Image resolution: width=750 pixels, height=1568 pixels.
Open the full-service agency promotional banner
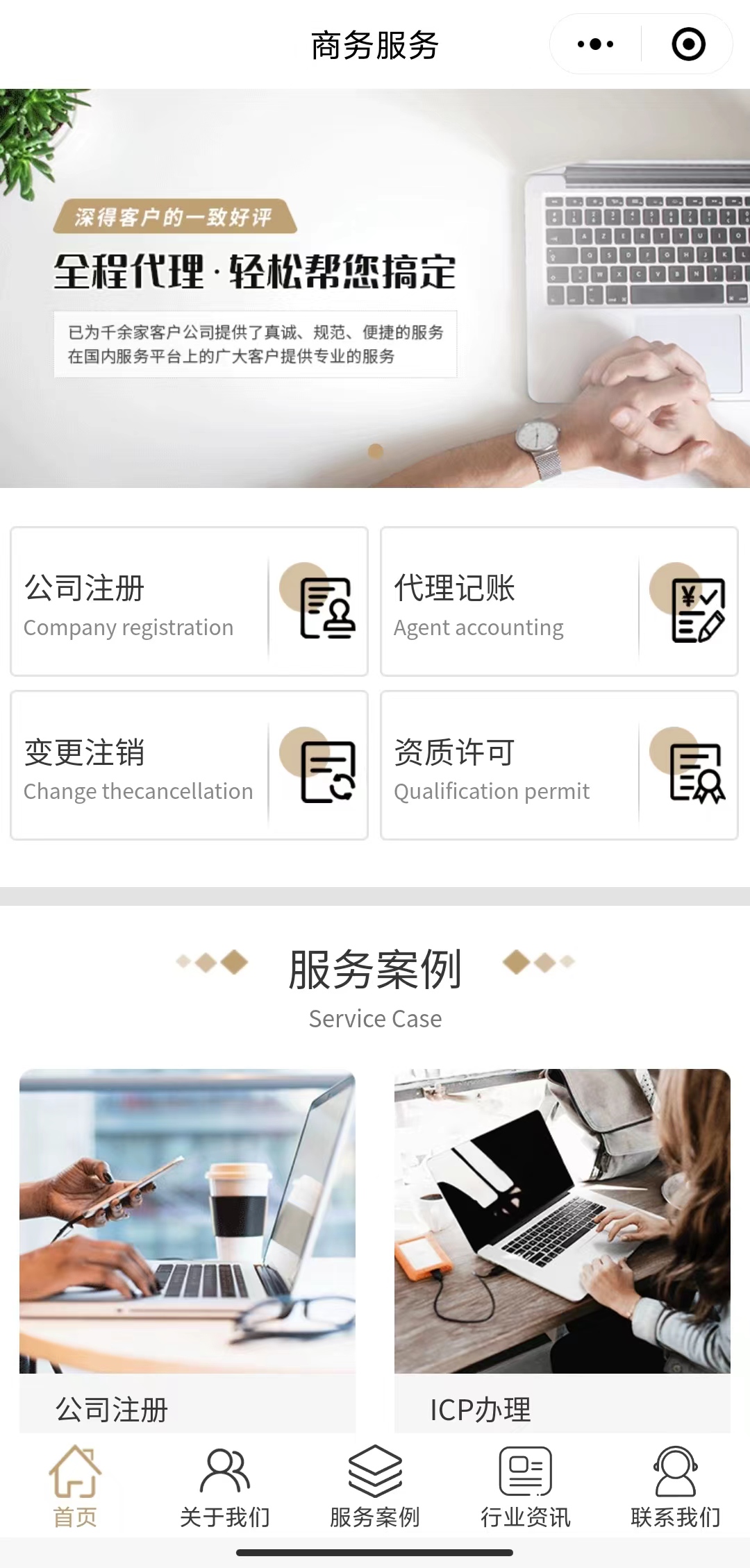tap(375, 288)
